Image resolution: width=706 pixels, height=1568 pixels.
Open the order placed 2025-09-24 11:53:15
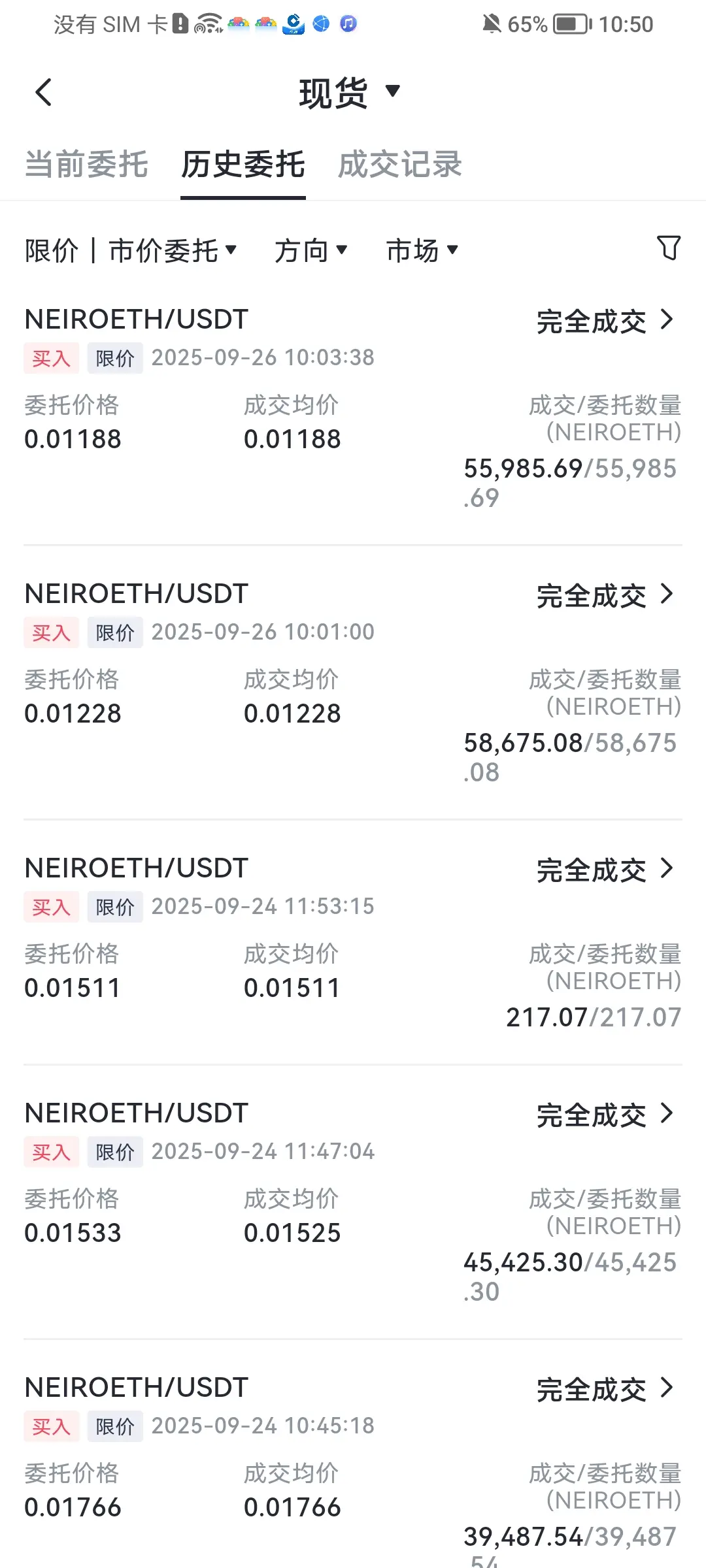point(604,870)
